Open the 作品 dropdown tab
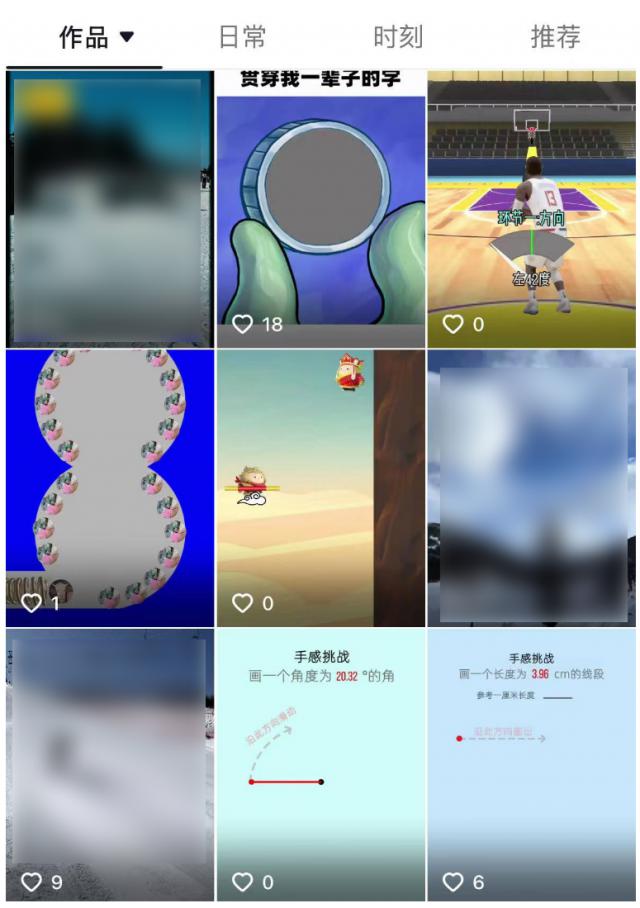This screenshot has height=908, width=640. (x=96, y=38)
